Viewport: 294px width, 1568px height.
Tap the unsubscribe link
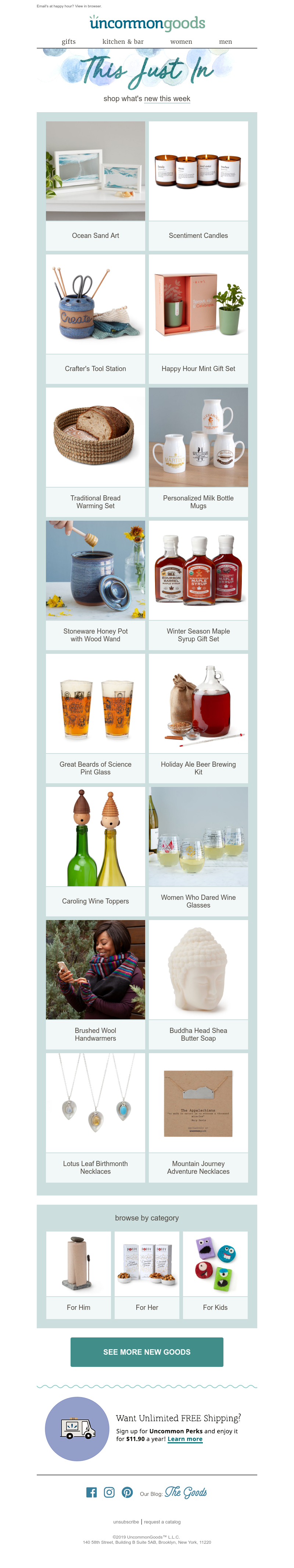pyautogui.click(x=126, y=1522)
